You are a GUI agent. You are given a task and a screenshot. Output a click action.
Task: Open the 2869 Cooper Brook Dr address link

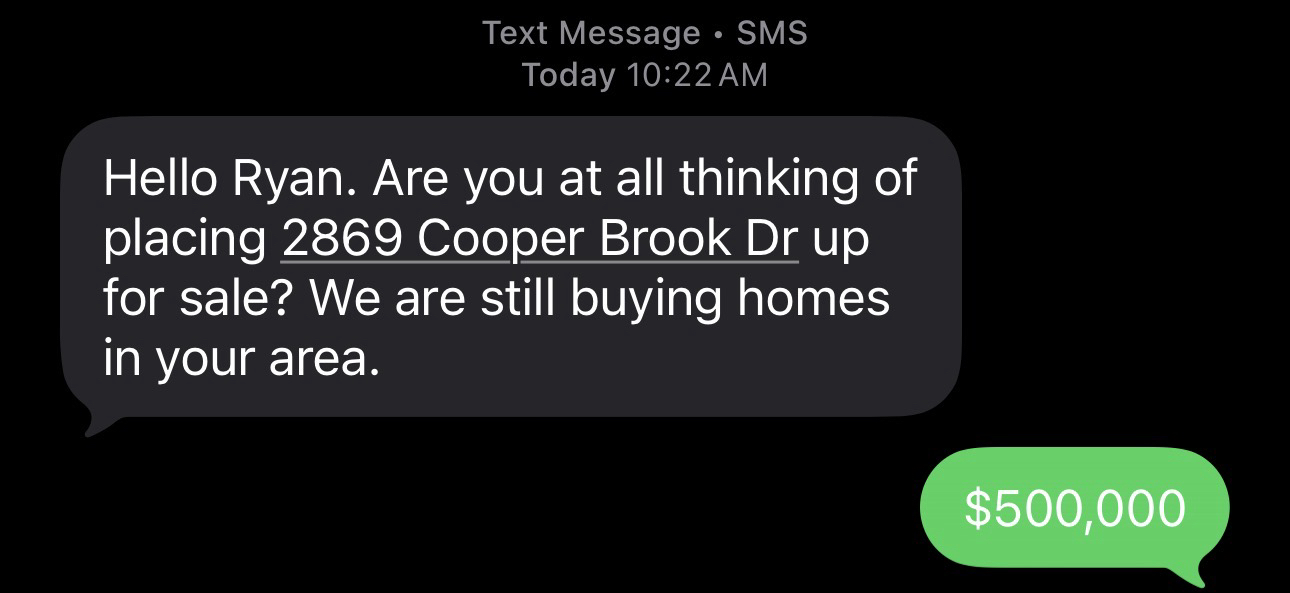coord(540,239)
